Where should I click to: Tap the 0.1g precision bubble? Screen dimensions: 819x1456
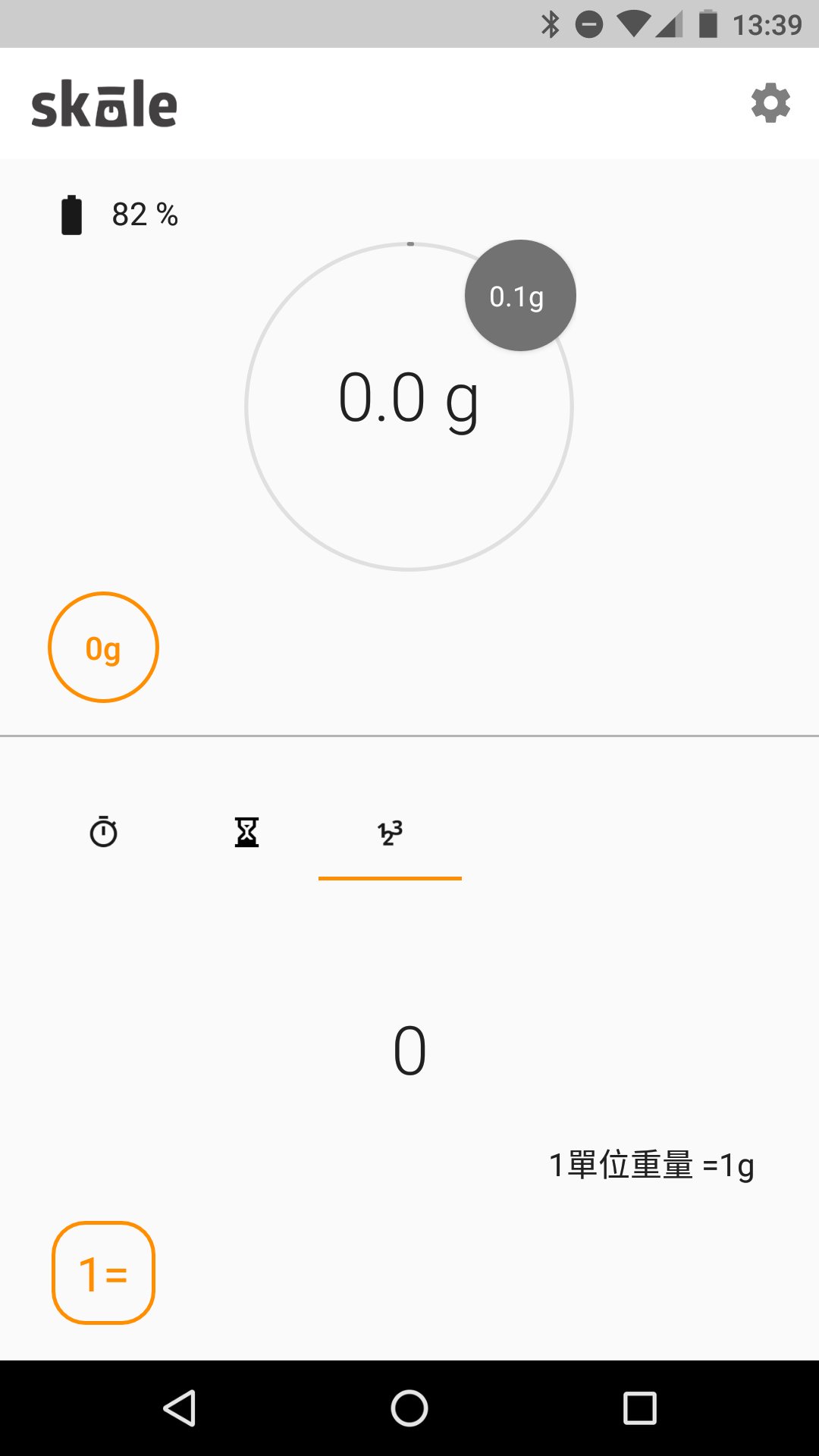click(520, 296)
